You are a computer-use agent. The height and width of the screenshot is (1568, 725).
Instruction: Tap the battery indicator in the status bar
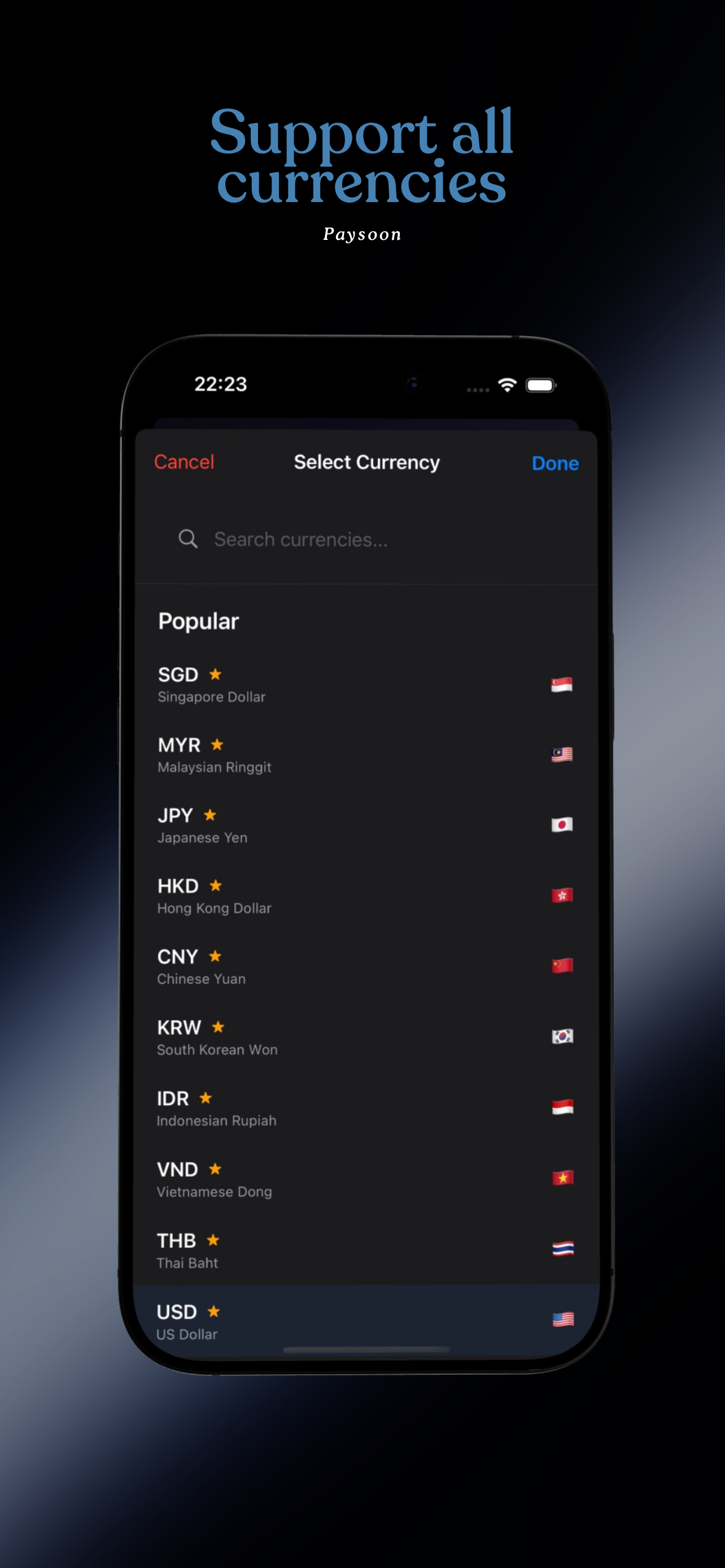click(x=541, y=385)
